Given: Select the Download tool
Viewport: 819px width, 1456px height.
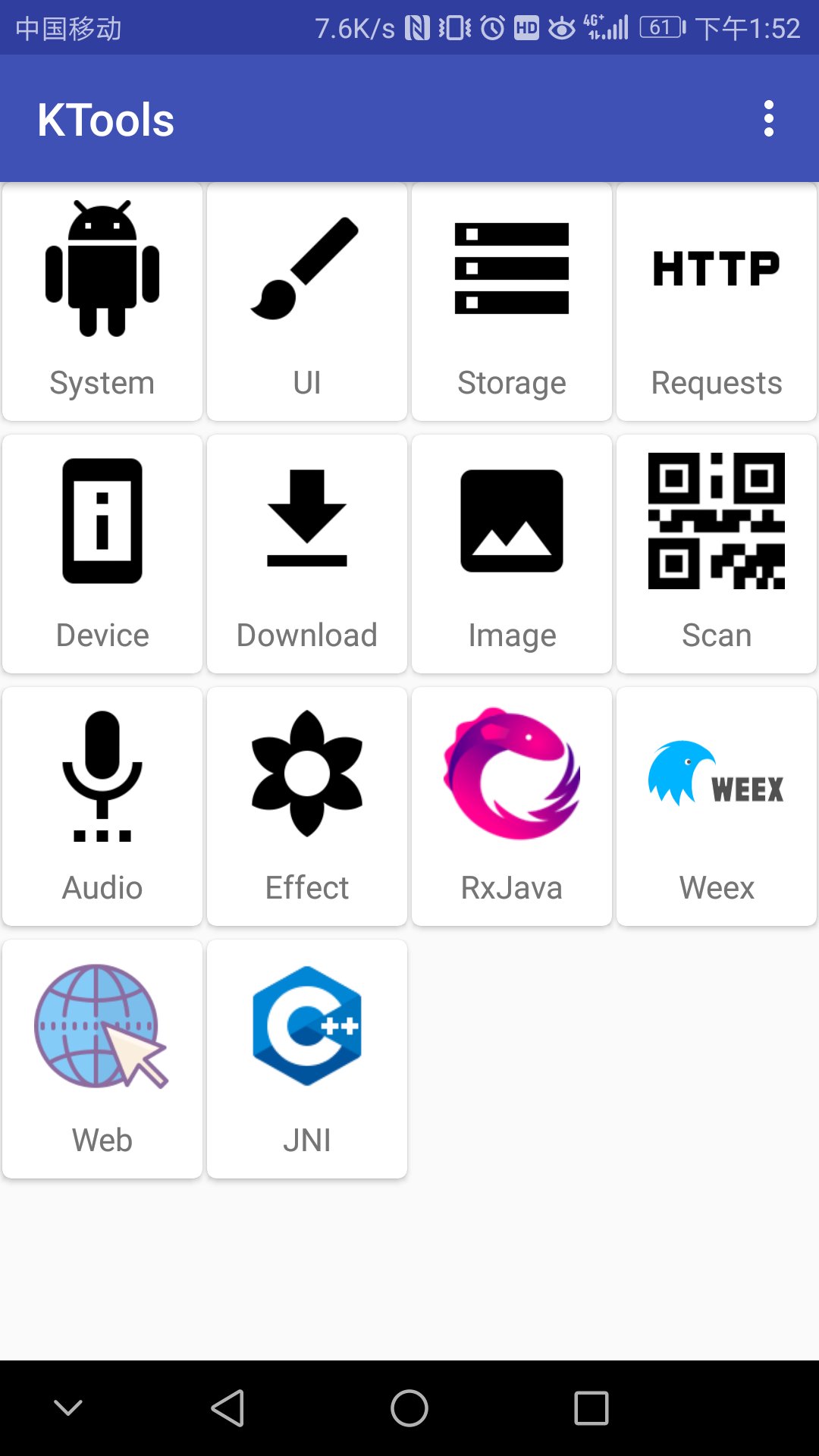Looking at the screenshot, I should pyautogui.click(x=306, y=554).
